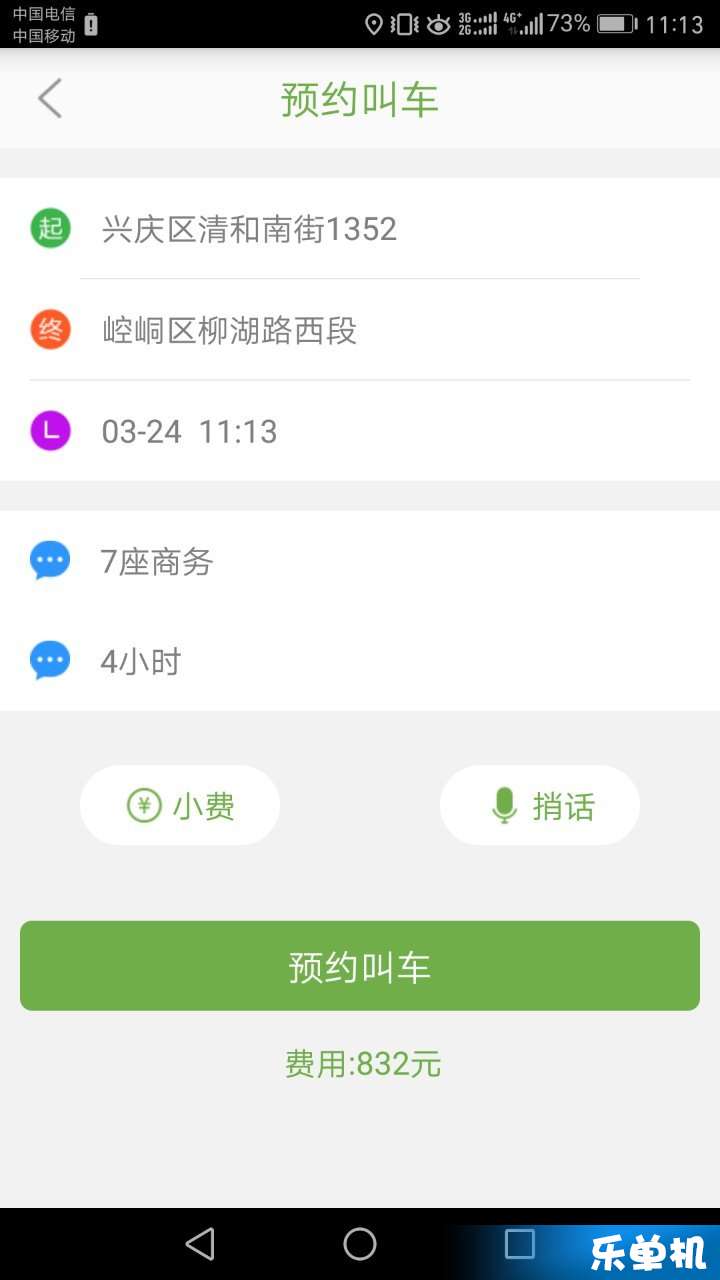The width and height of the screenshot is (720, 1280).
Task: Confirm booking with the green 预约叫车 button
Action: [x=360, y=966]
